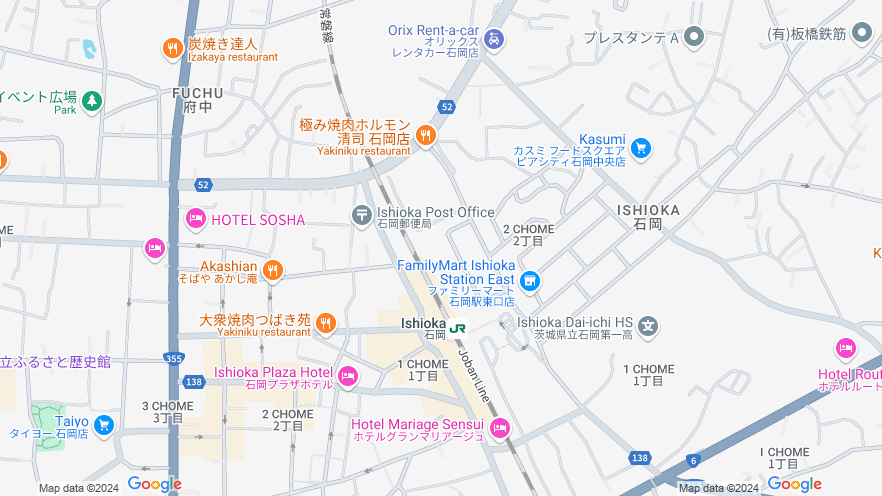Tap the Taiyo store pin

pos(103,426)
